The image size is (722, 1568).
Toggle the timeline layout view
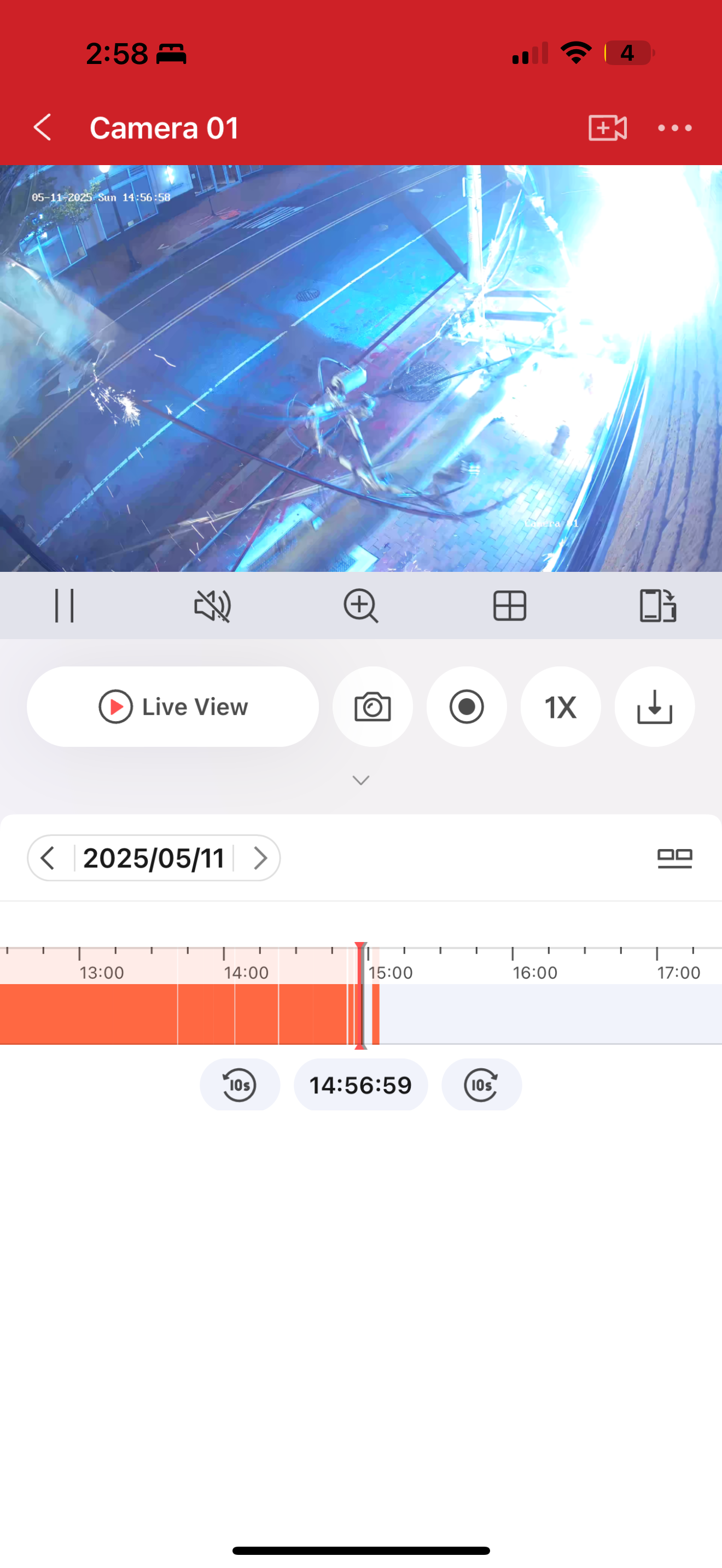coord(674,858)
